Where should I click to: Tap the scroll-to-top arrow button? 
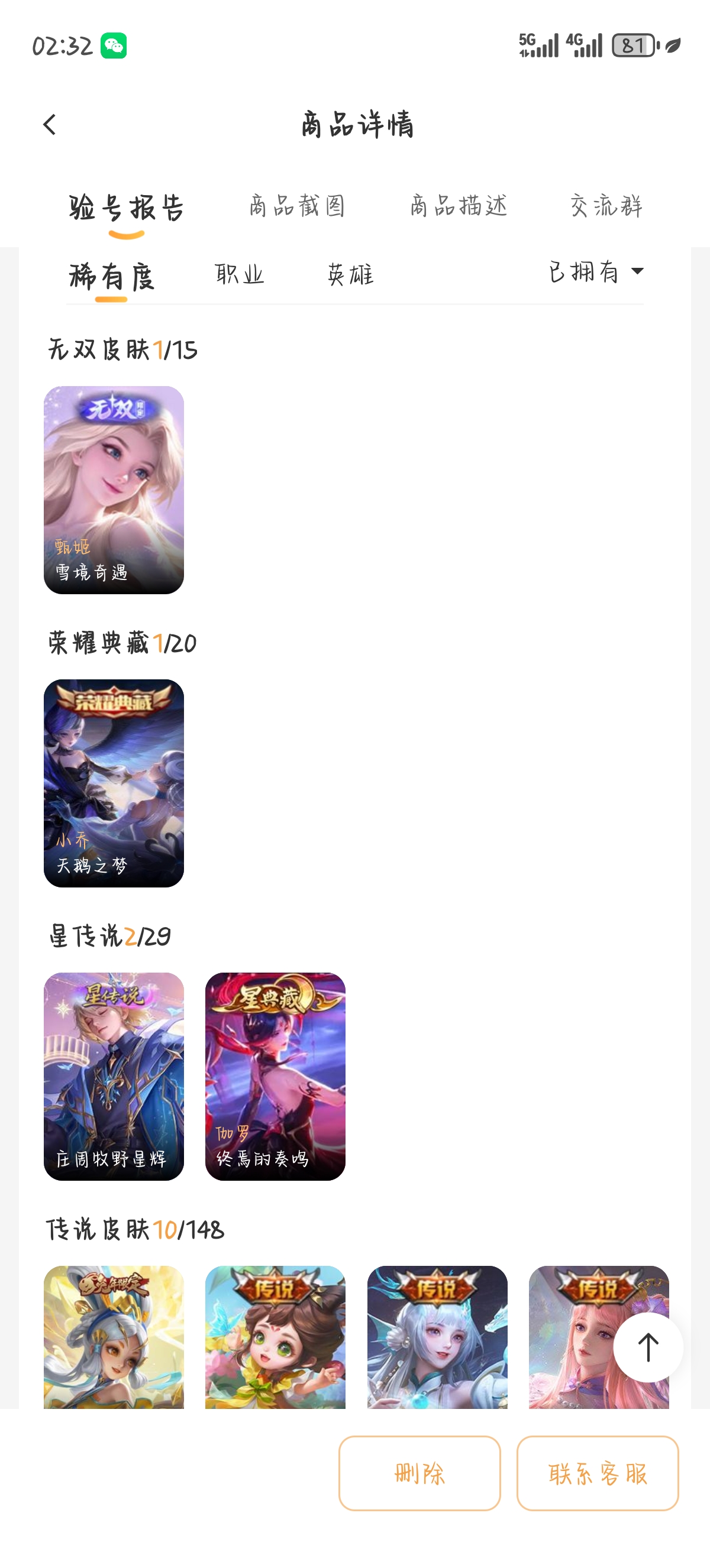point(648,1347)
